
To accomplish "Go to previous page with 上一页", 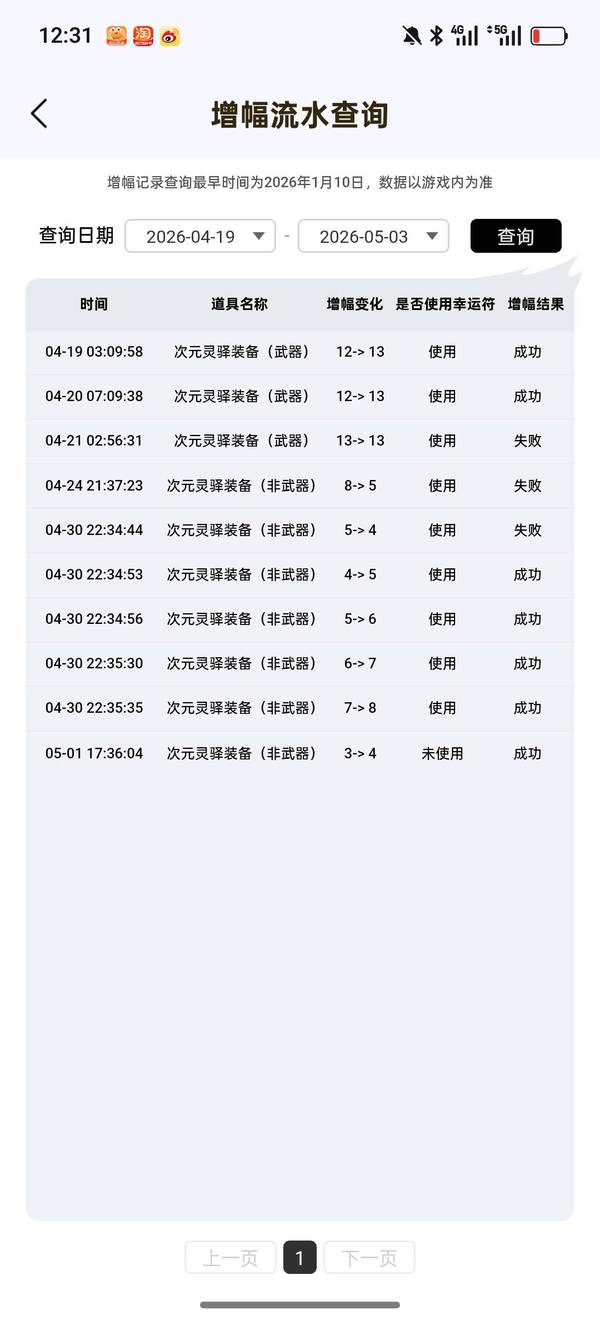I will coord(230,1257).
